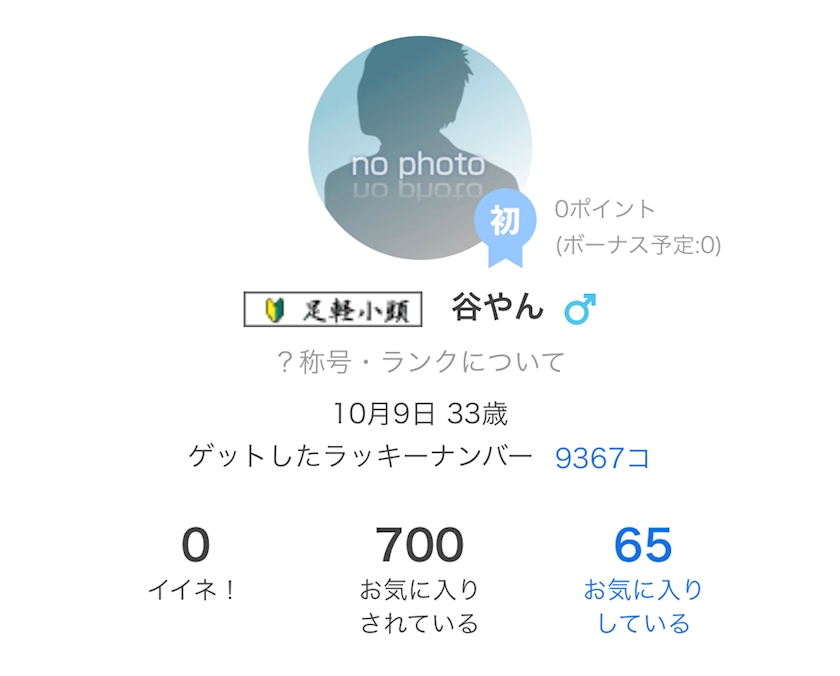View the 65 お気に入りしている list
The width and height of the screenshot is (840, 676).
(x=643, y=580)
